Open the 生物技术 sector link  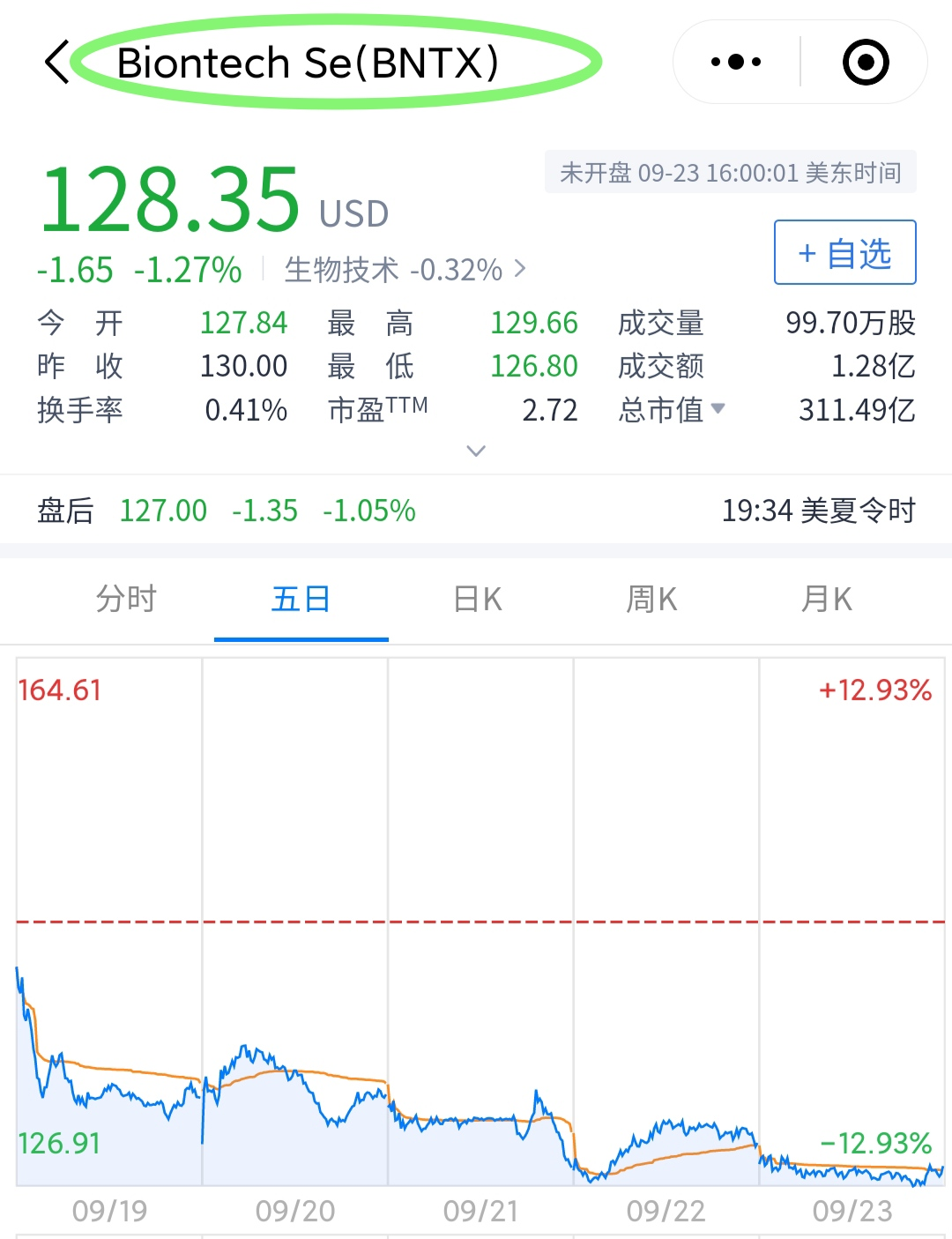405,270
